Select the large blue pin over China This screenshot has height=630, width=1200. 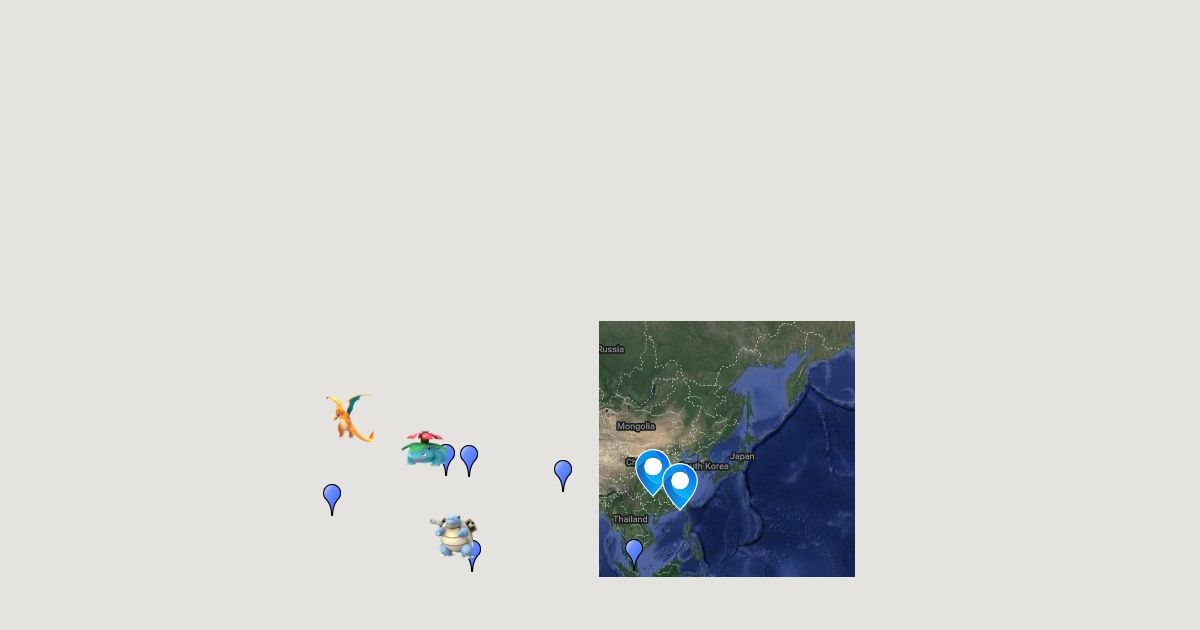click(x=653, y=468)
